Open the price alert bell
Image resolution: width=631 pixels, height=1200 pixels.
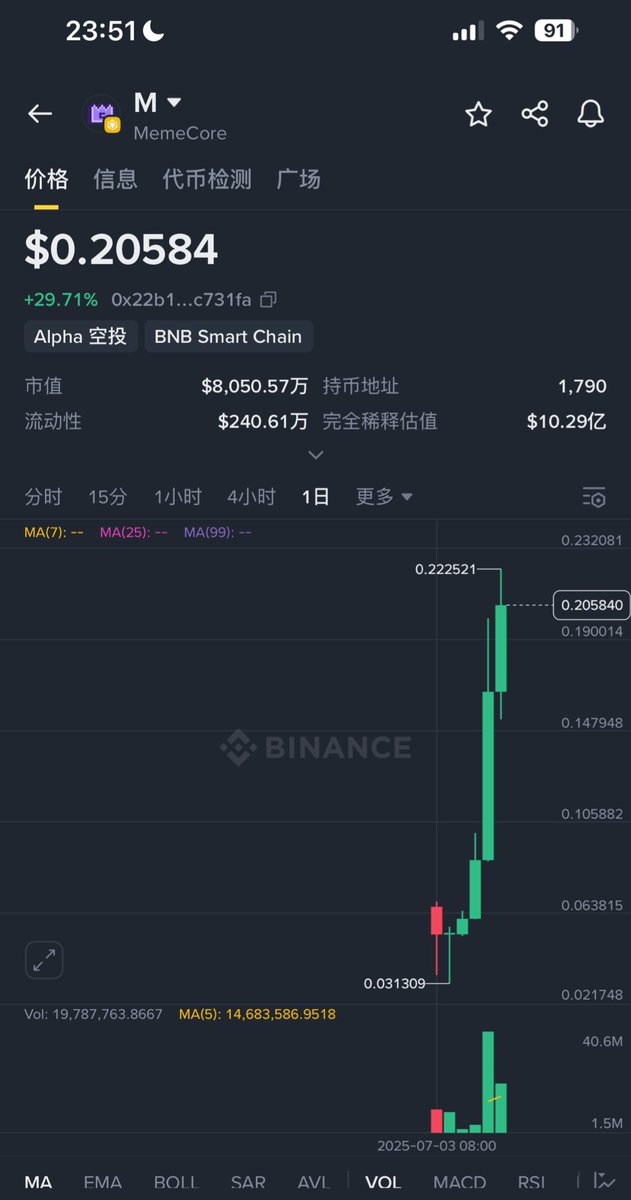(591, 114)
